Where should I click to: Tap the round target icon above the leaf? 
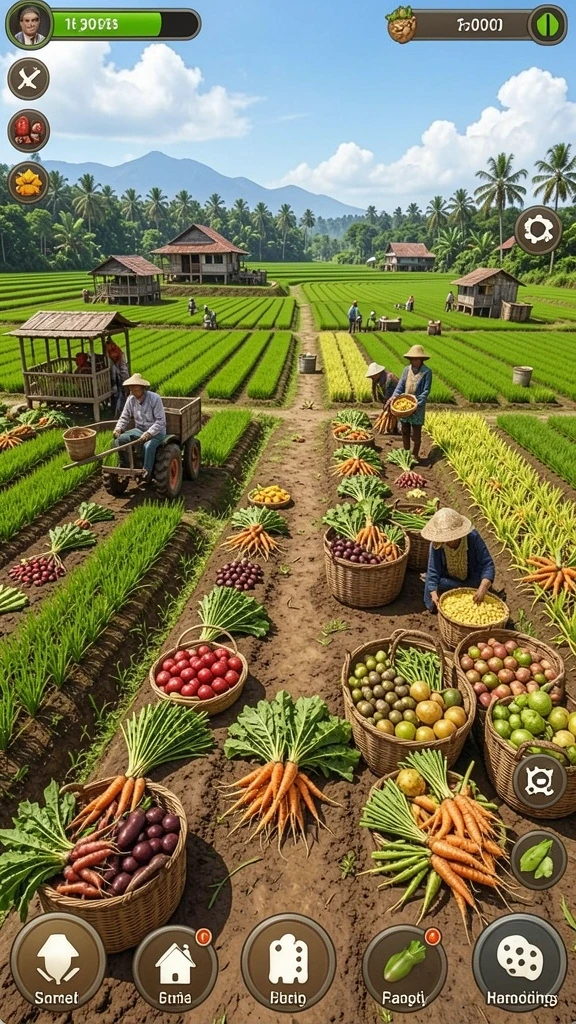pos(539,781)
